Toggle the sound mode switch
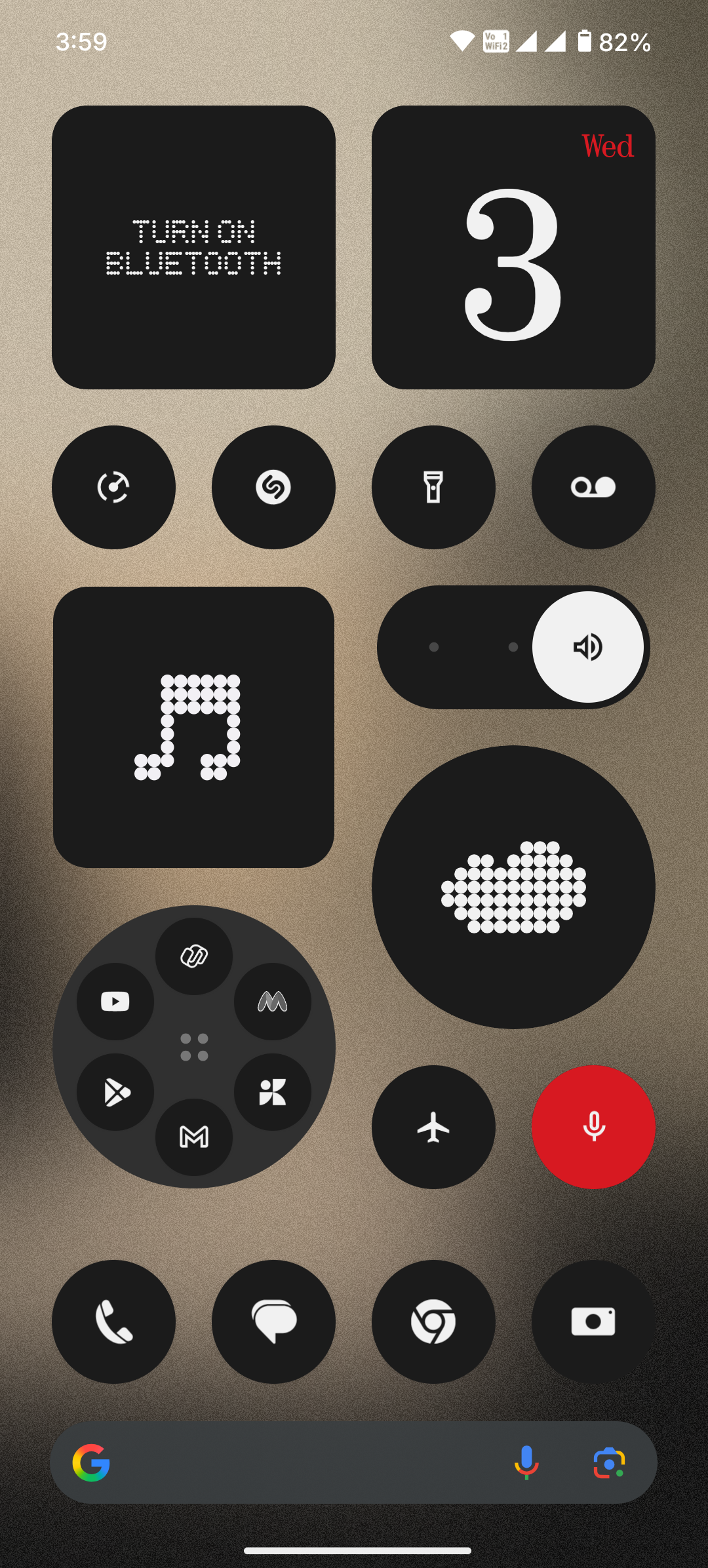 (x=513, y=647)
